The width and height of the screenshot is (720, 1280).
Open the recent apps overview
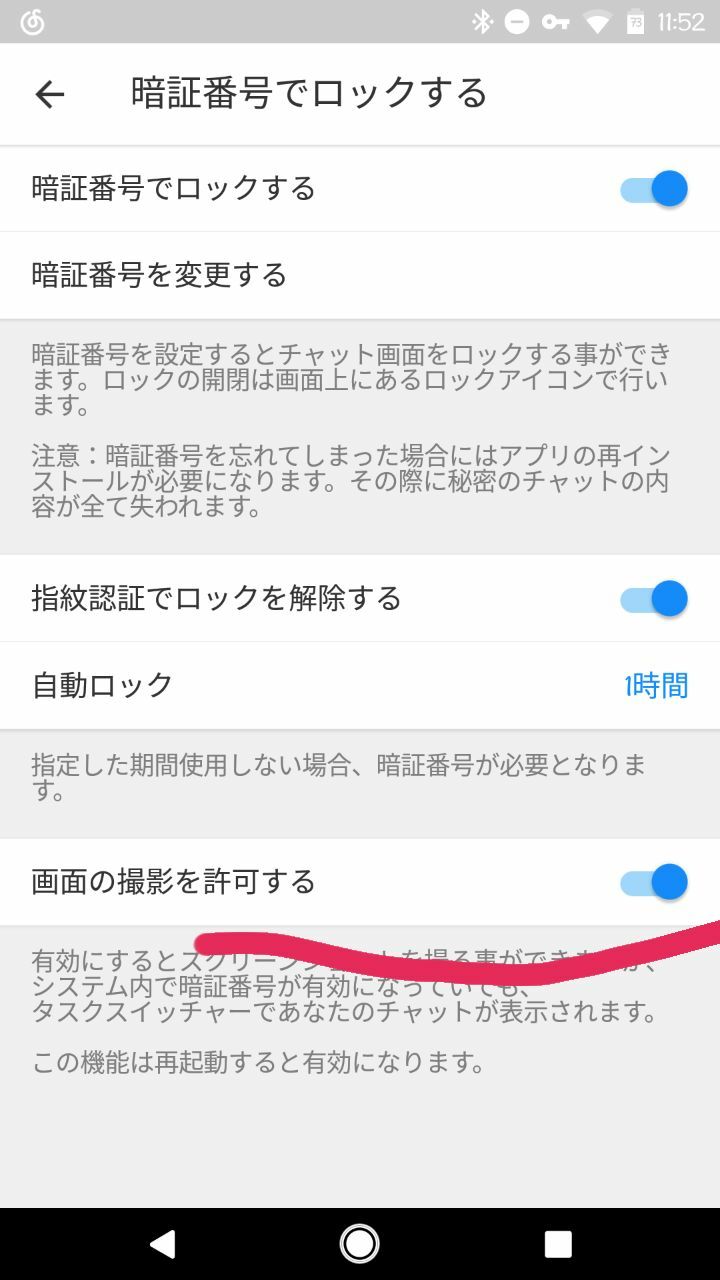coord(558,1243)
